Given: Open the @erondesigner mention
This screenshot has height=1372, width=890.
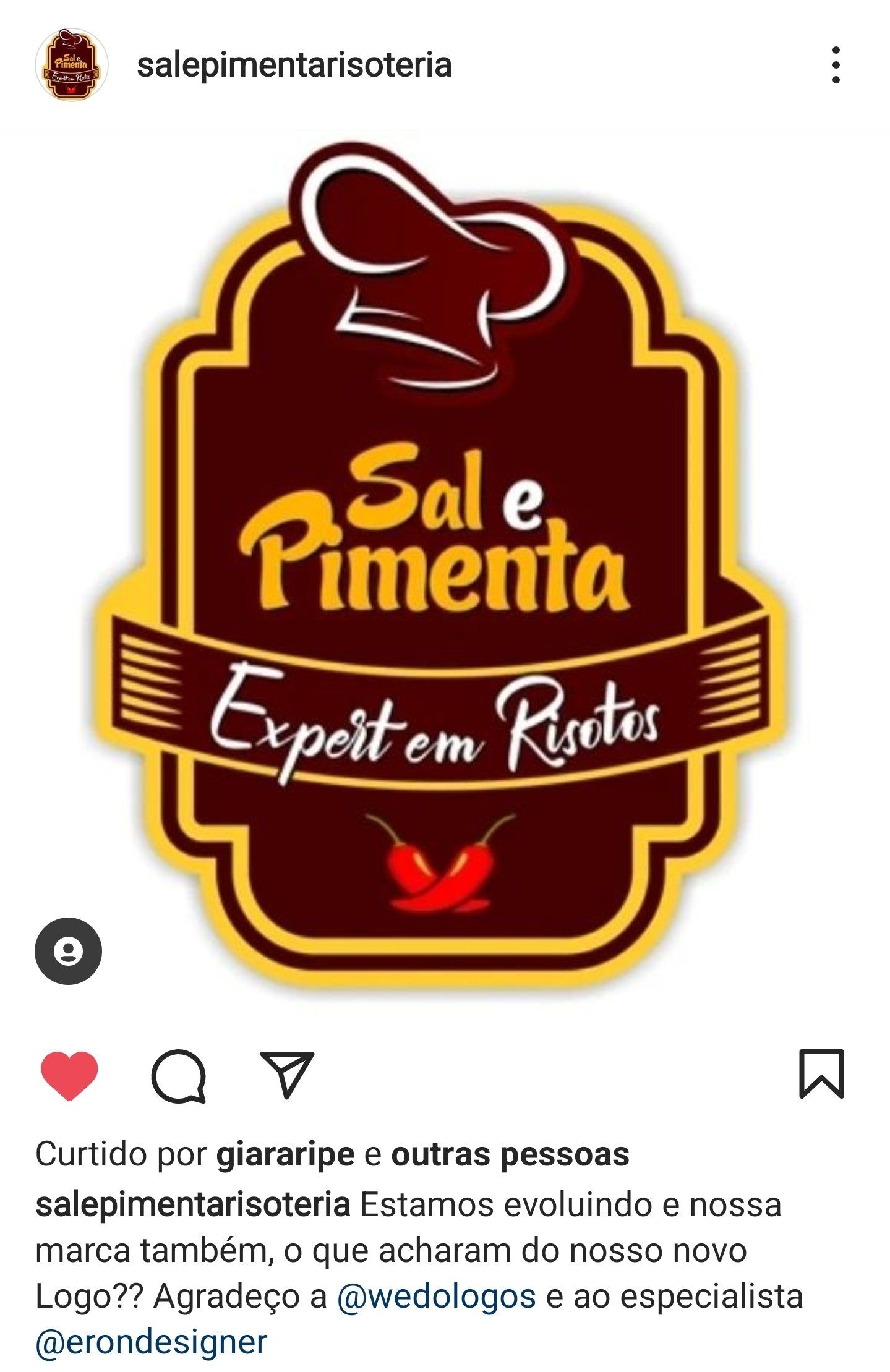Looking at the screenshot, I should [x=152, y=1342].
